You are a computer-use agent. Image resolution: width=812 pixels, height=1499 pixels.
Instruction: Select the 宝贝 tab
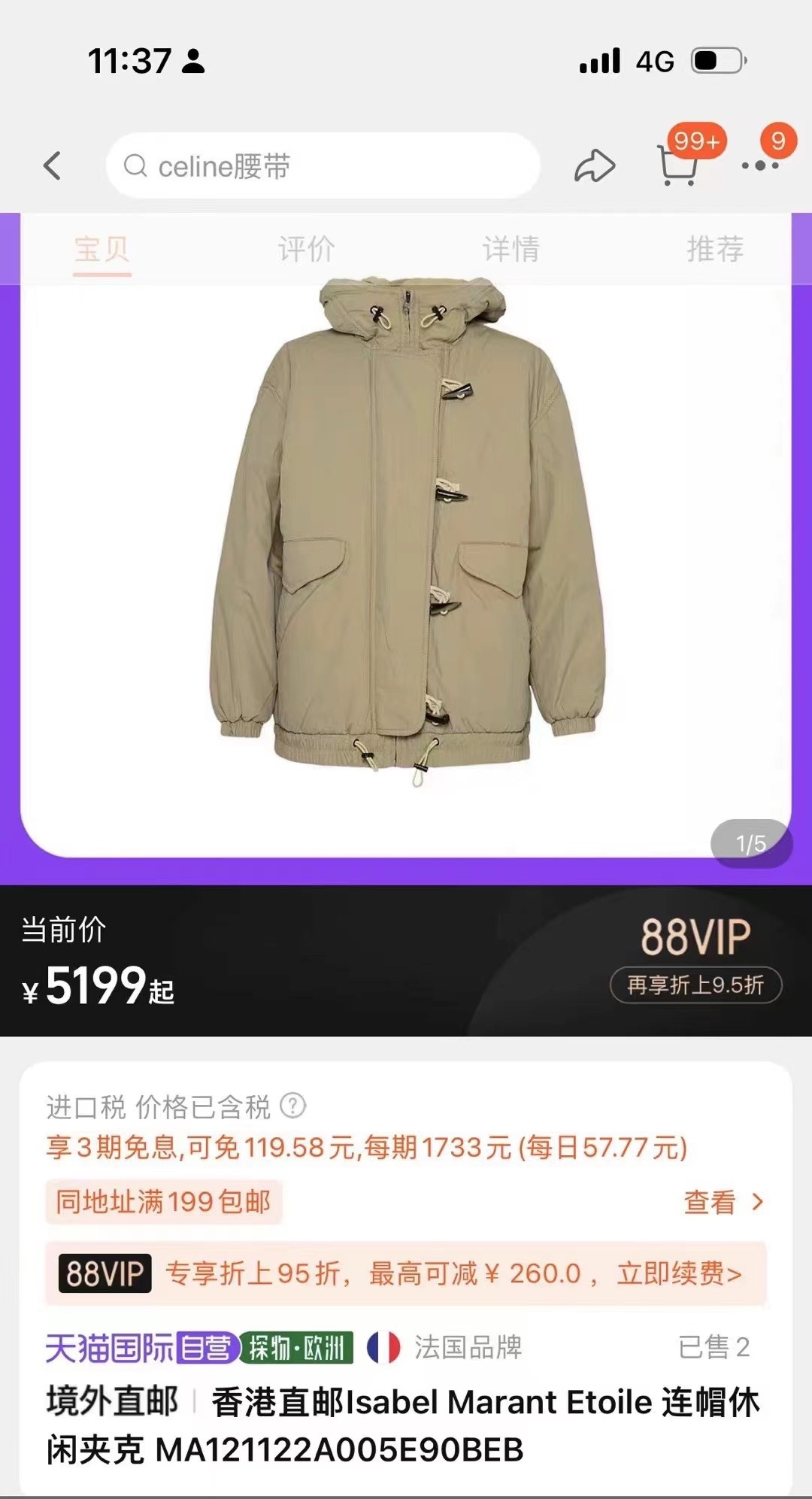102,249
